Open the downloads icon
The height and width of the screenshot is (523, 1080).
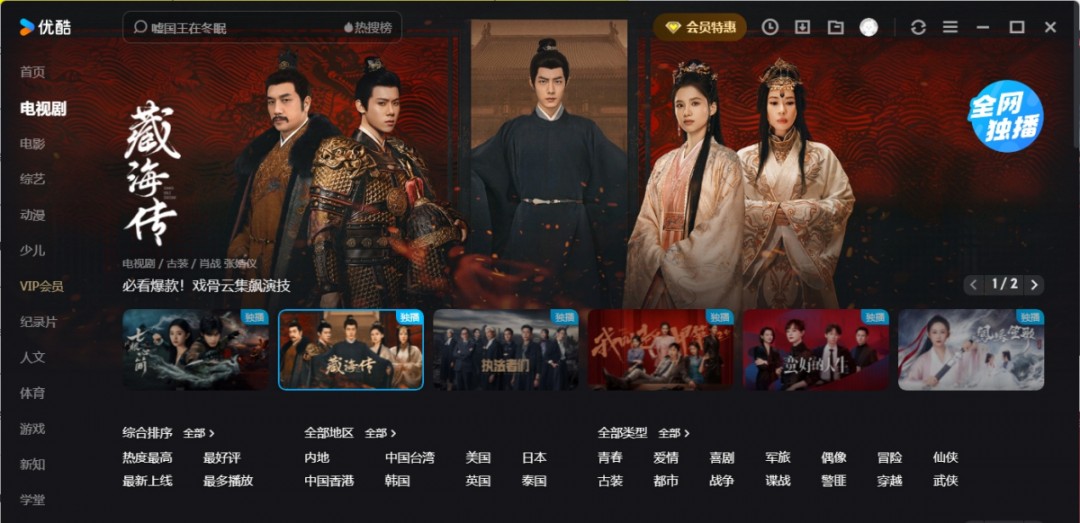pyautogui.click(x=802, y=27)
